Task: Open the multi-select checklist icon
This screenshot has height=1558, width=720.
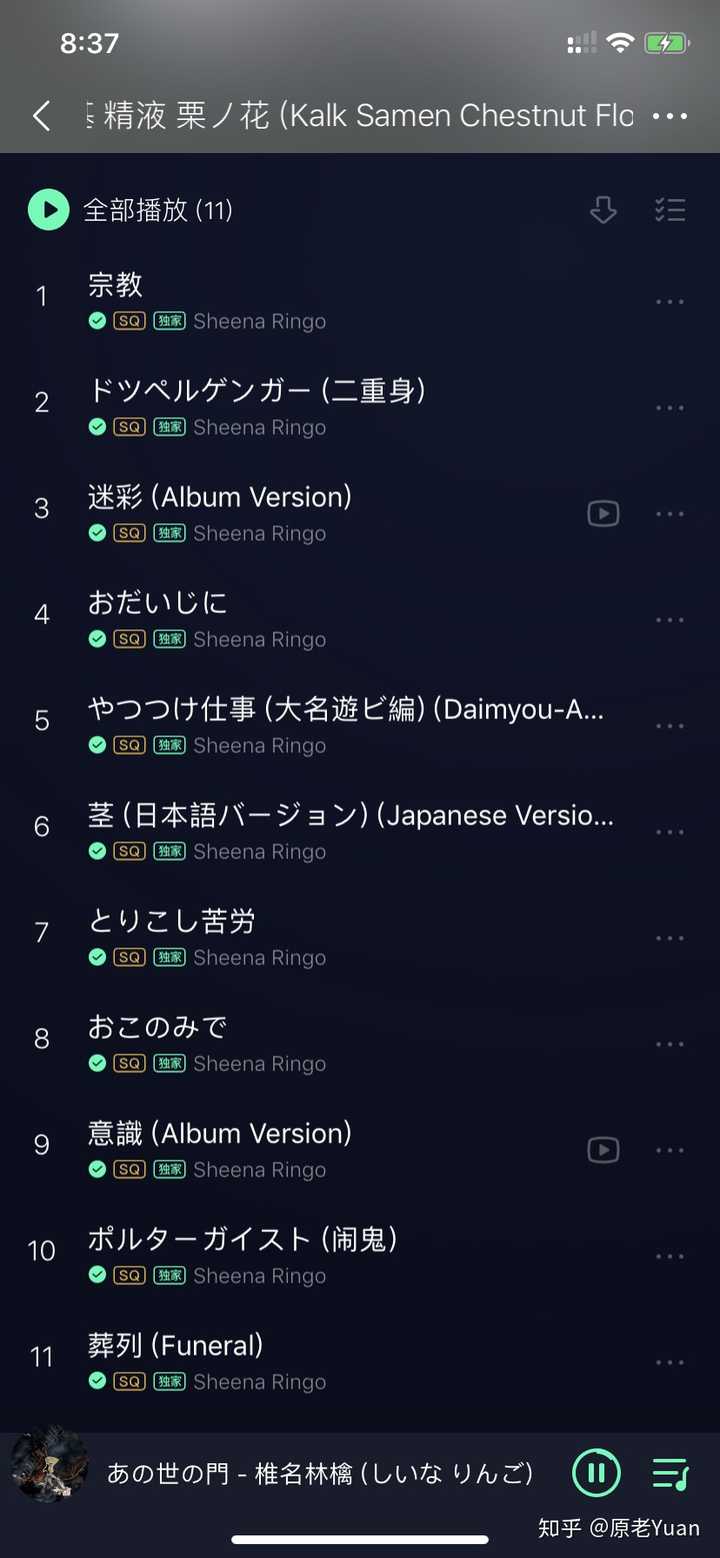Action: click(x=669, y=210)
